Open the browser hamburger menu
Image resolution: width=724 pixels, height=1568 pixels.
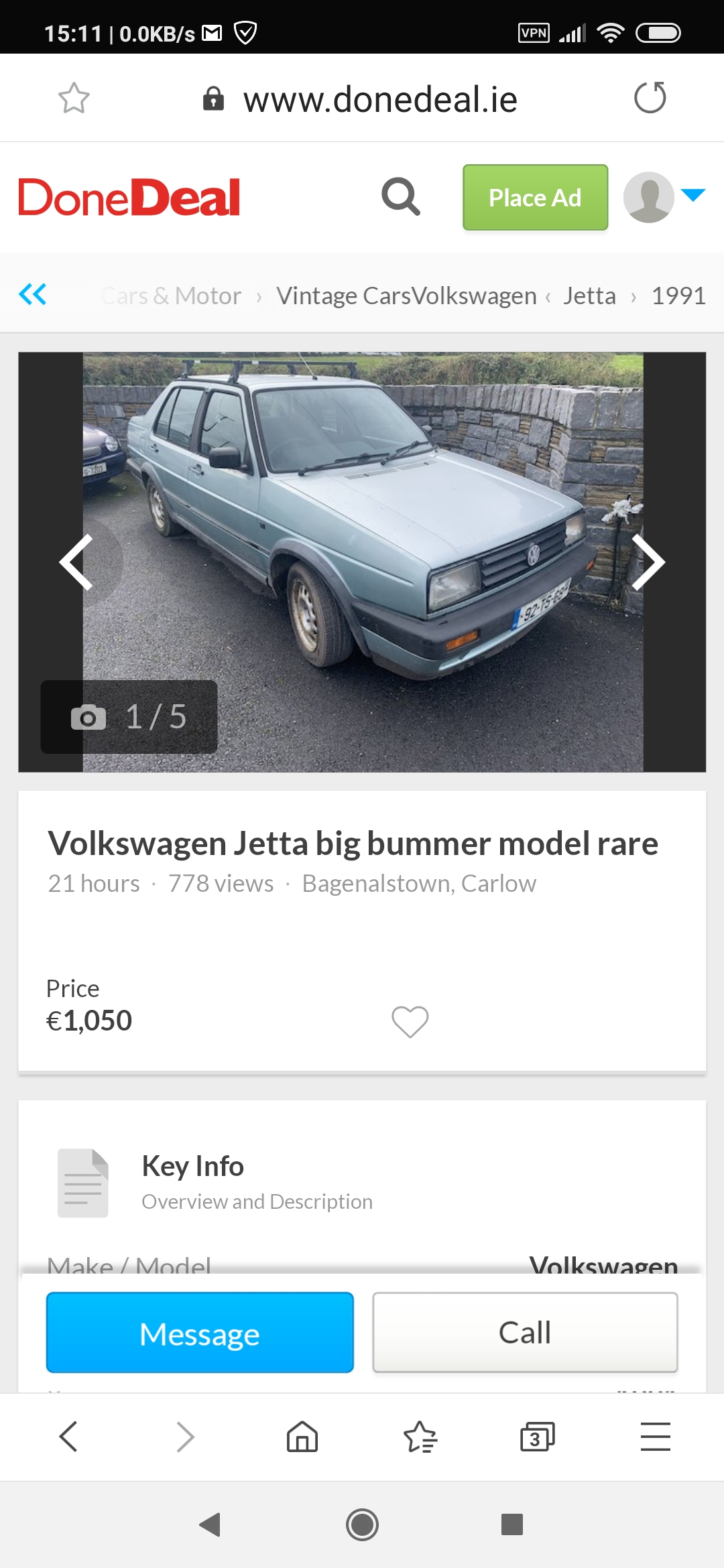point(655,1437)
